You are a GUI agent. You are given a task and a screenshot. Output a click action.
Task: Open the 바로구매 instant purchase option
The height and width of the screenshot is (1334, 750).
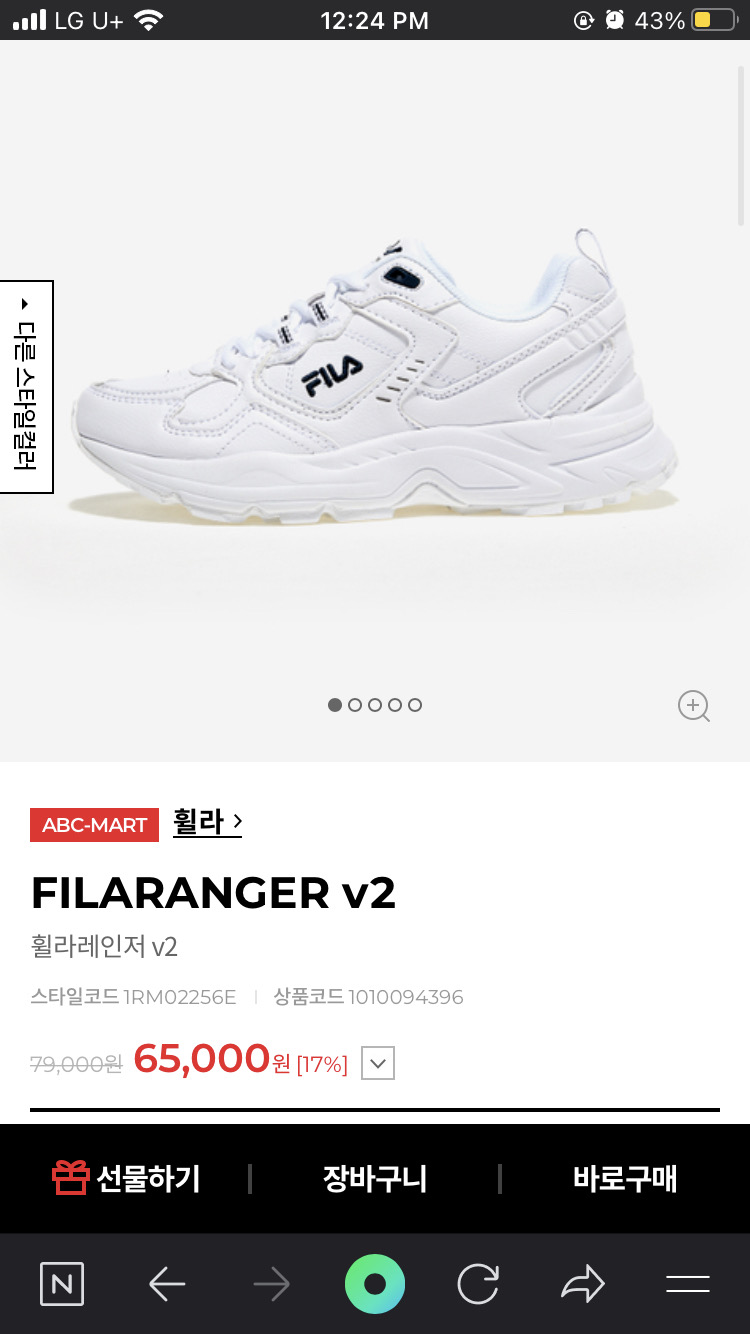623,1179
